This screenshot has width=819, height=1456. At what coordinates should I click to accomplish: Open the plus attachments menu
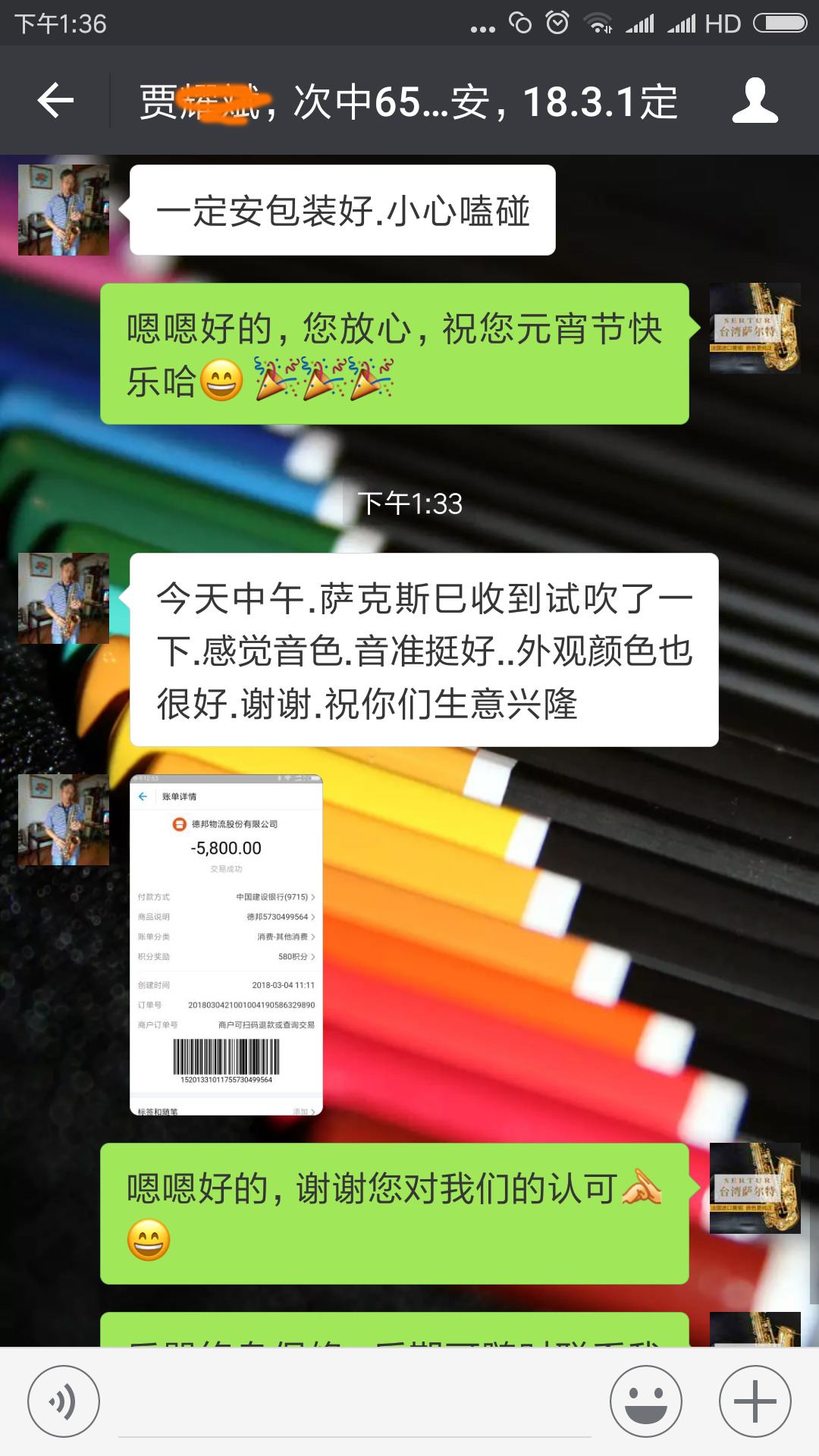click(755, 1401)
